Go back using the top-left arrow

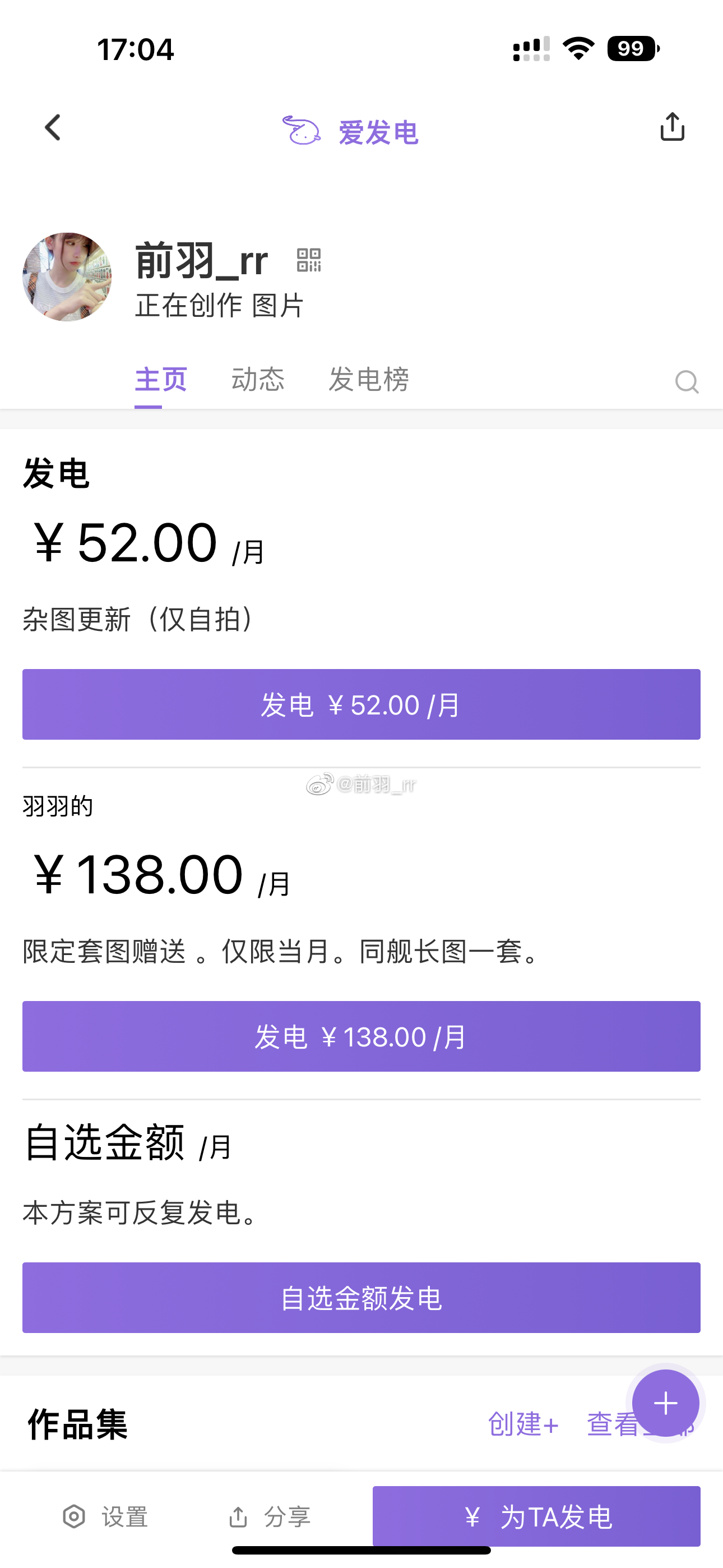point(53,128)
